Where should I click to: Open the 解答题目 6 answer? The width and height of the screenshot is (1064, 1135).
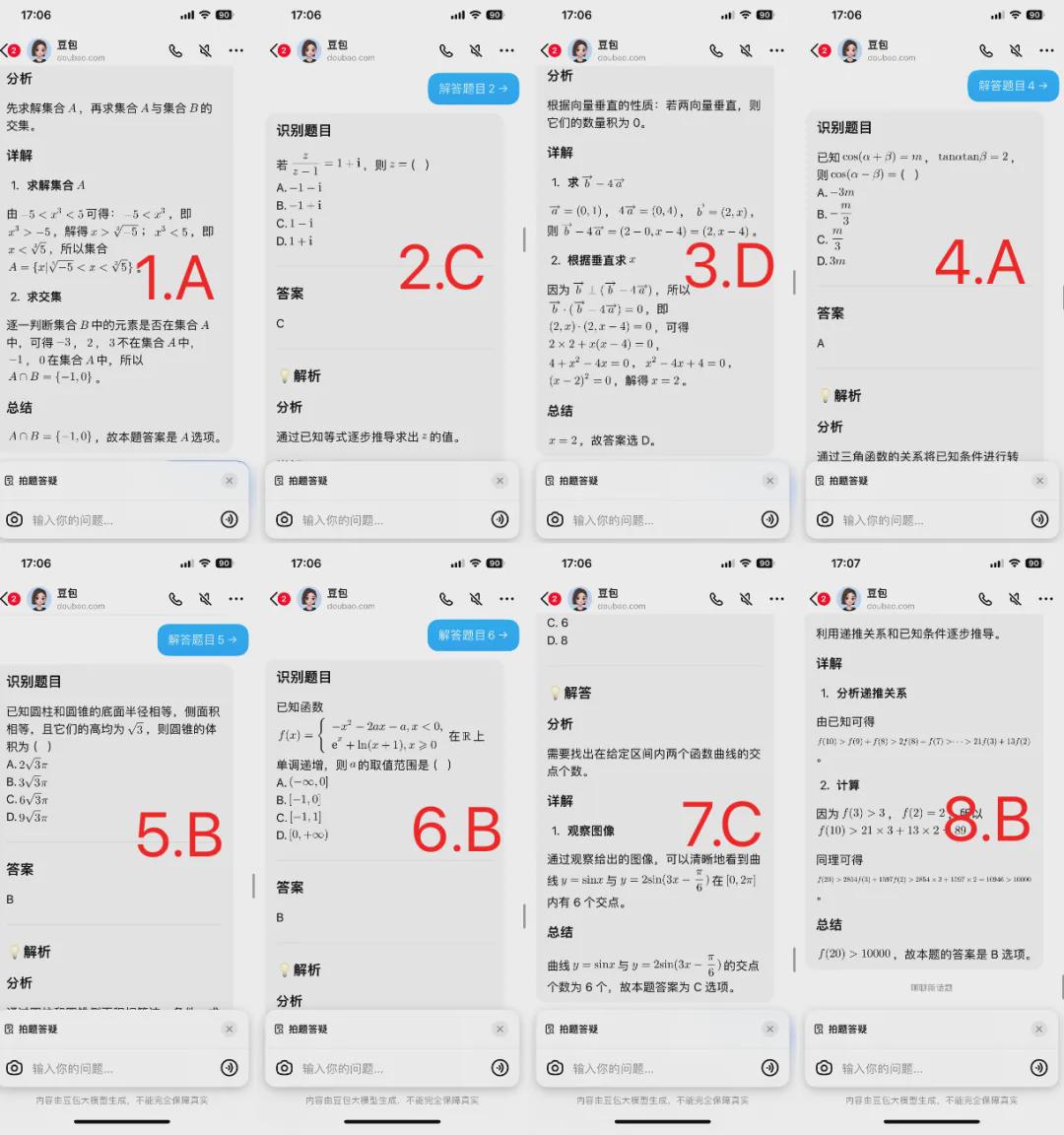pyautogui.click(x=473, y=635)
